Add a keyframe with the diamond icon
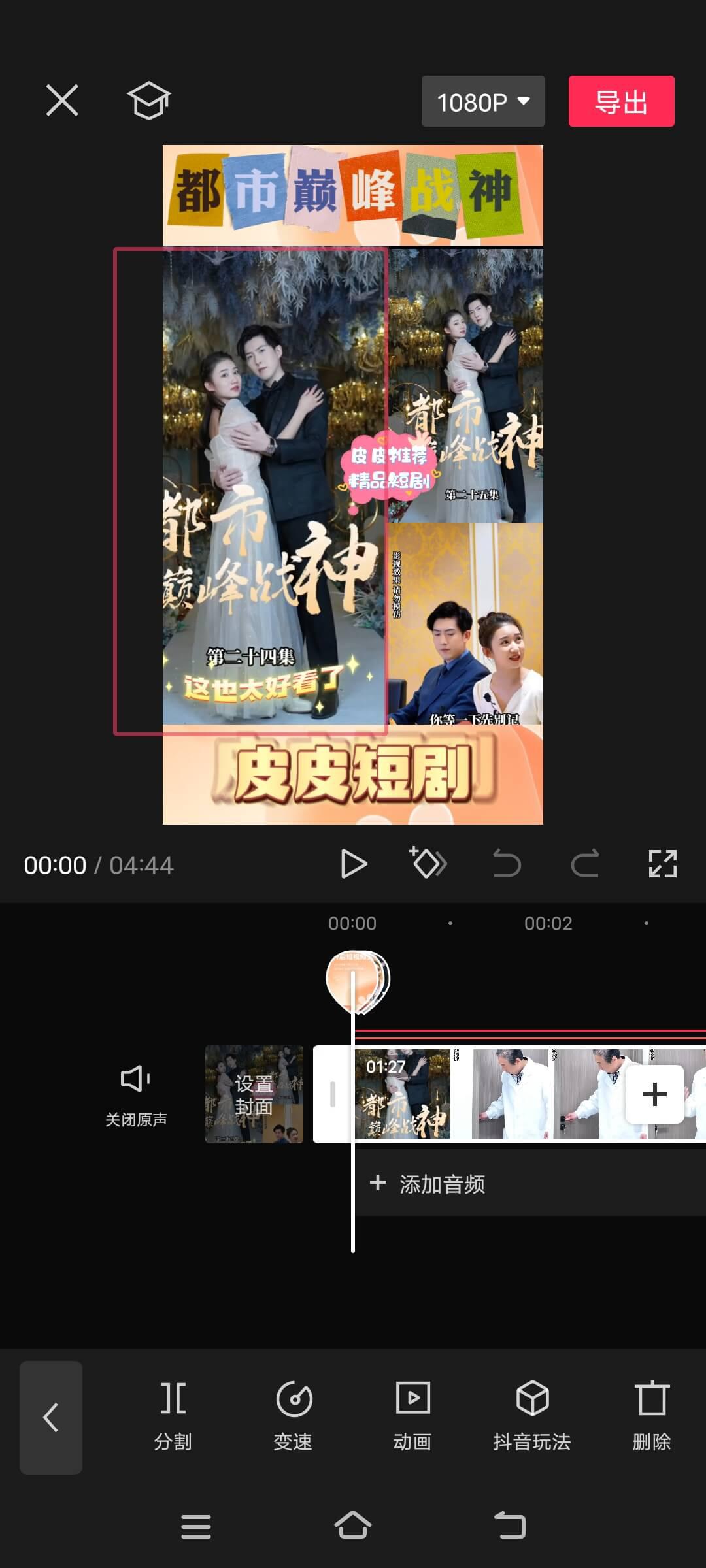 coord(428,864)
